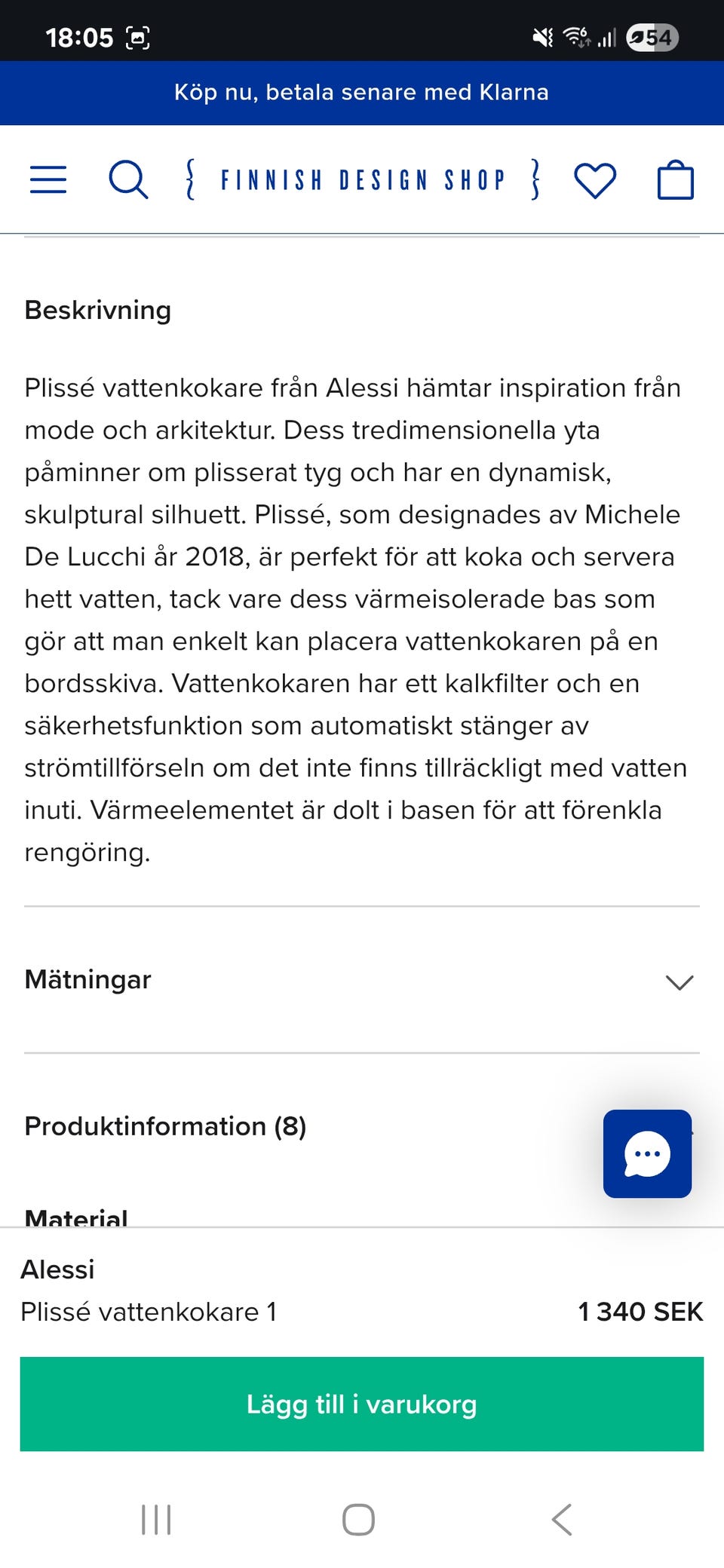Select the product title Plissé vattenkokare 1
The height and width of the screenshot is (1568, 724).
pos(149,1312)
